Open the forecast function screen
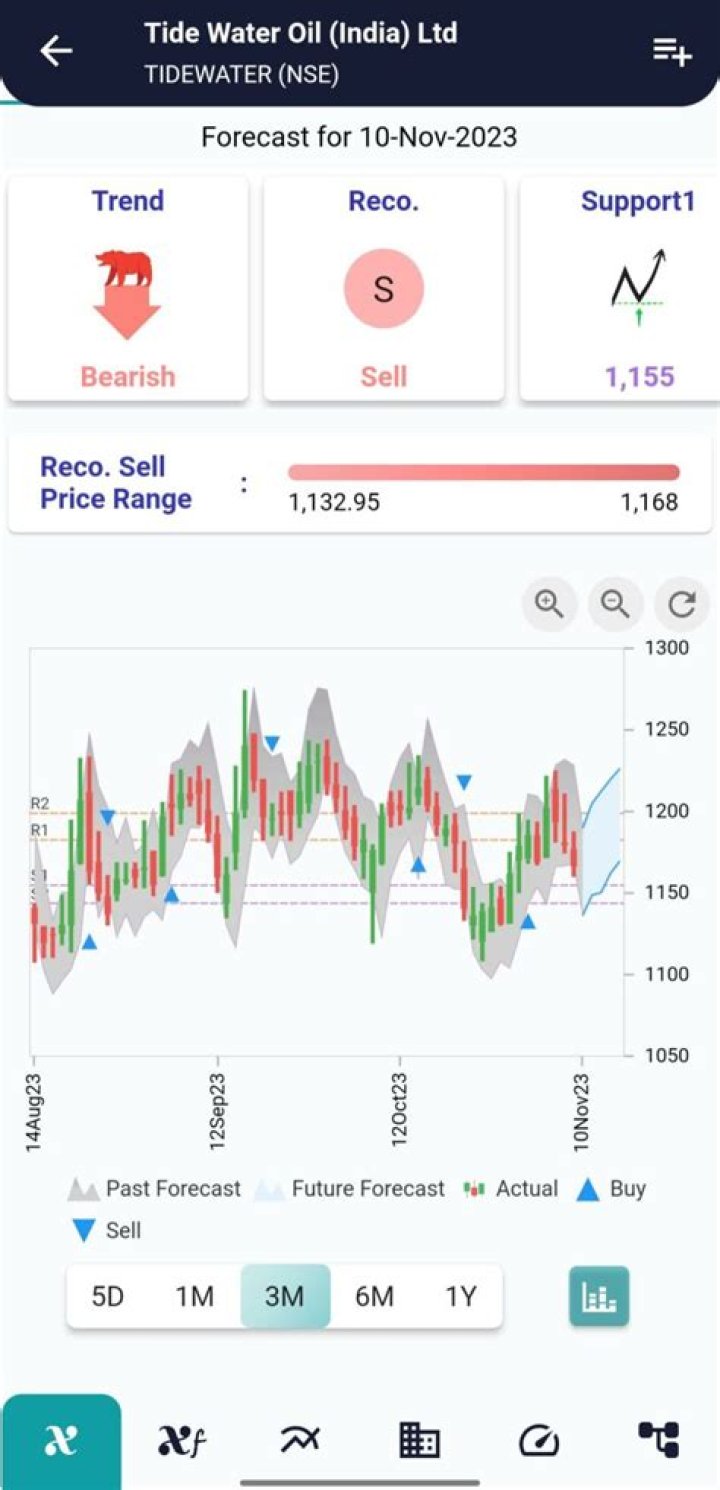 180,1438
